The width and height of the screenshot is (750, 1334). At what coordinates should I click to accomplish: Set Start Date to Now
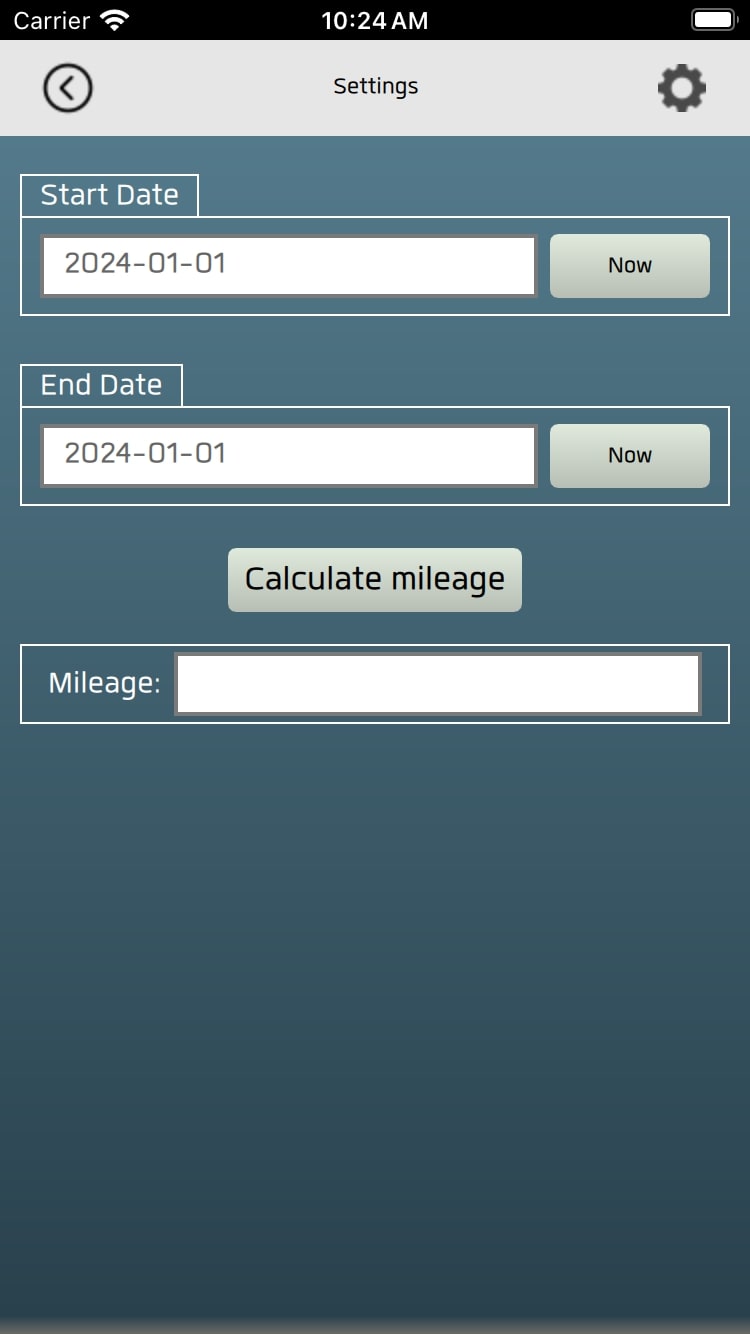630,266
